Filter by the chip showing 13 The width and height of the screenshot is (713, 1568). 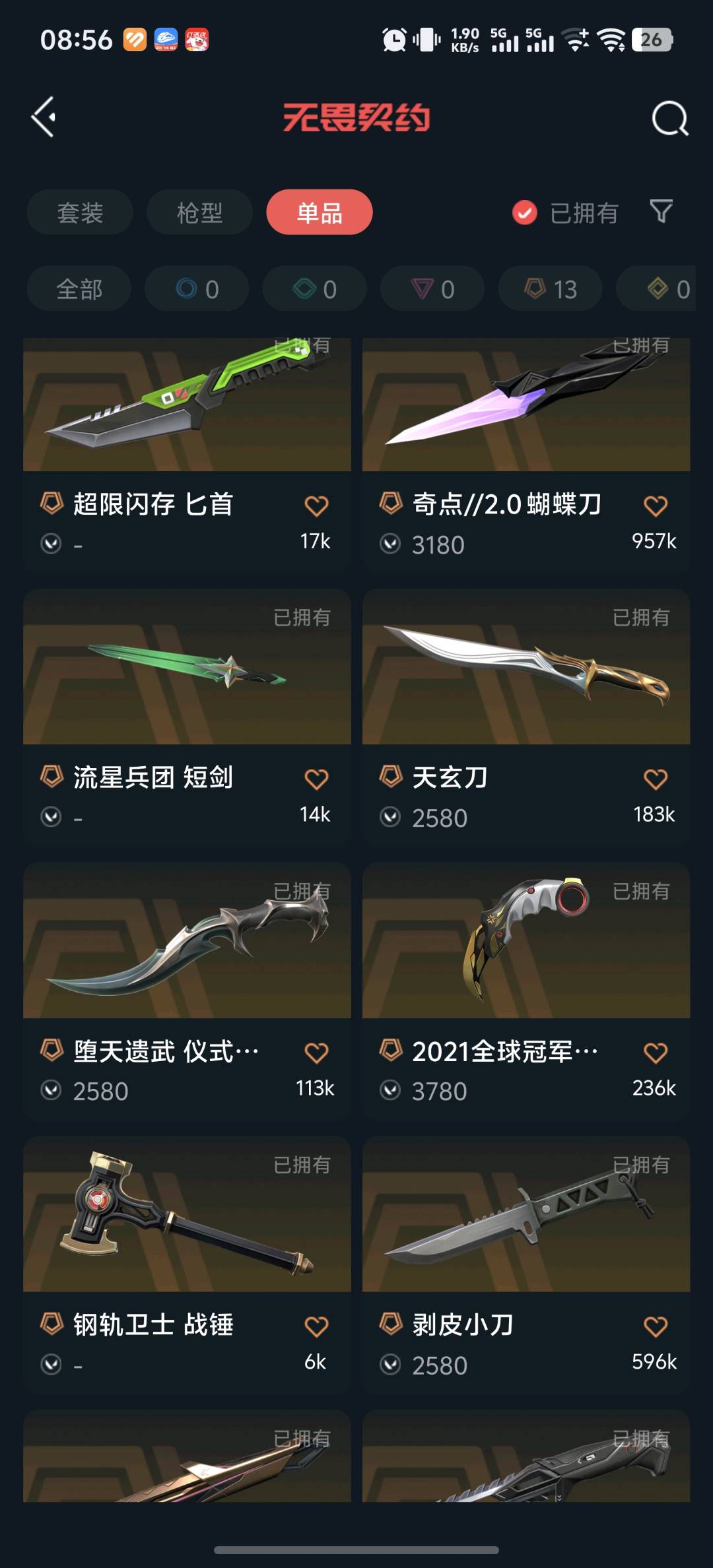pos(550,289)
